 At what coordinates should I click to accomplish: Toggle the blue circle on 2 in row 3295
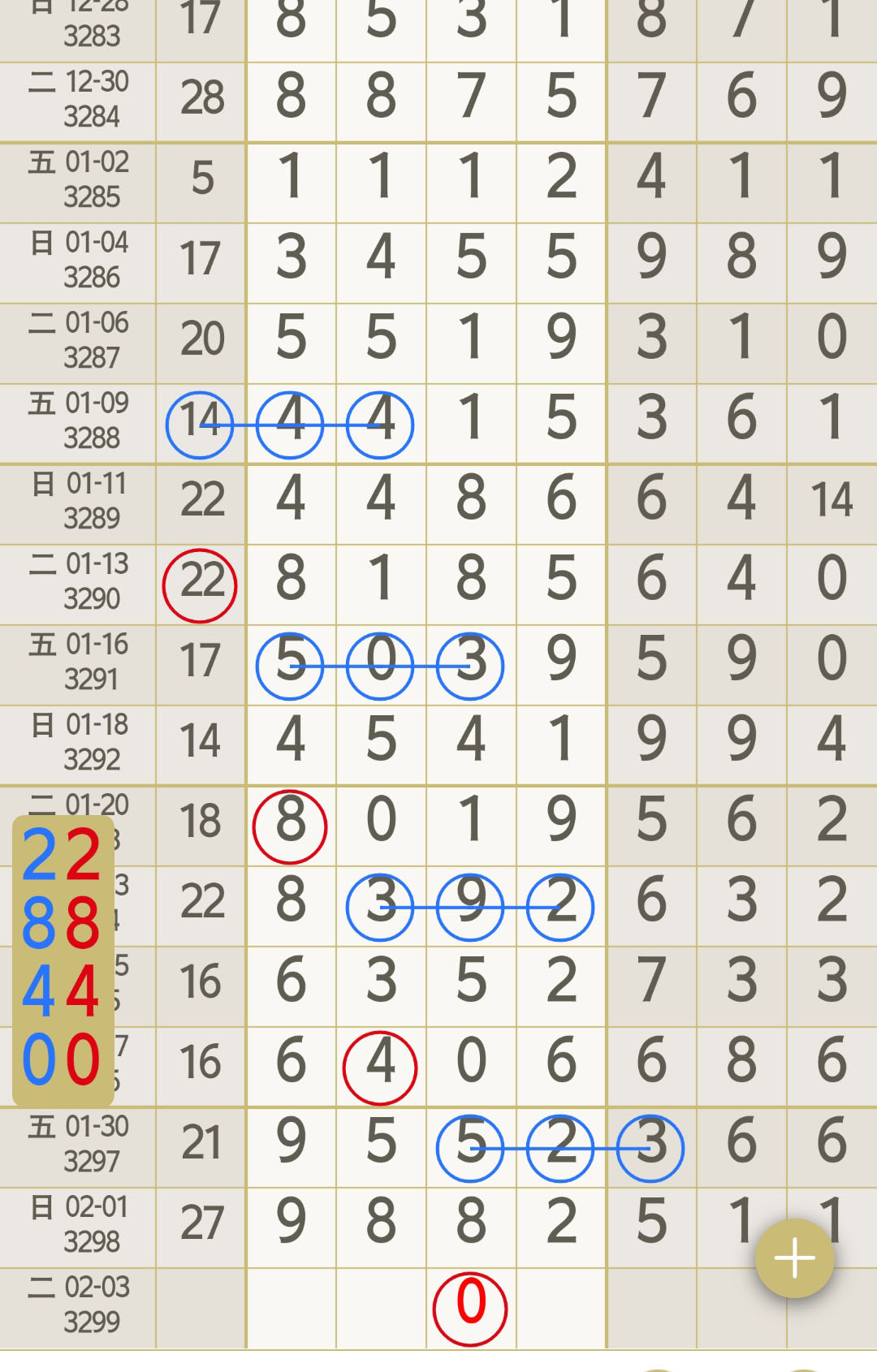[x=560, y=908]
